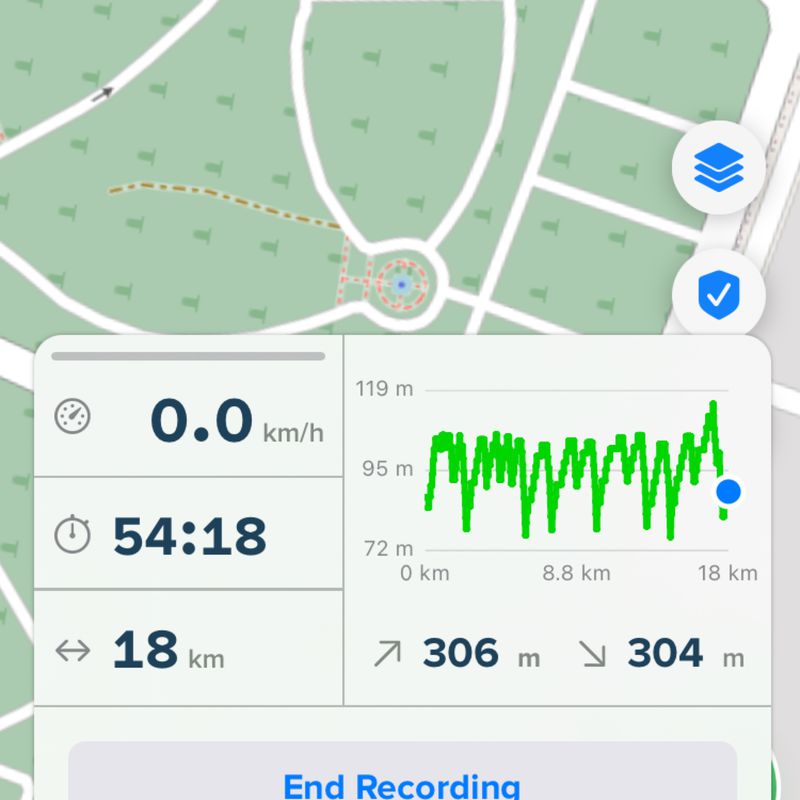Open the map layers button
Viewport: 800px width, 800px height.
pos(718,167)
